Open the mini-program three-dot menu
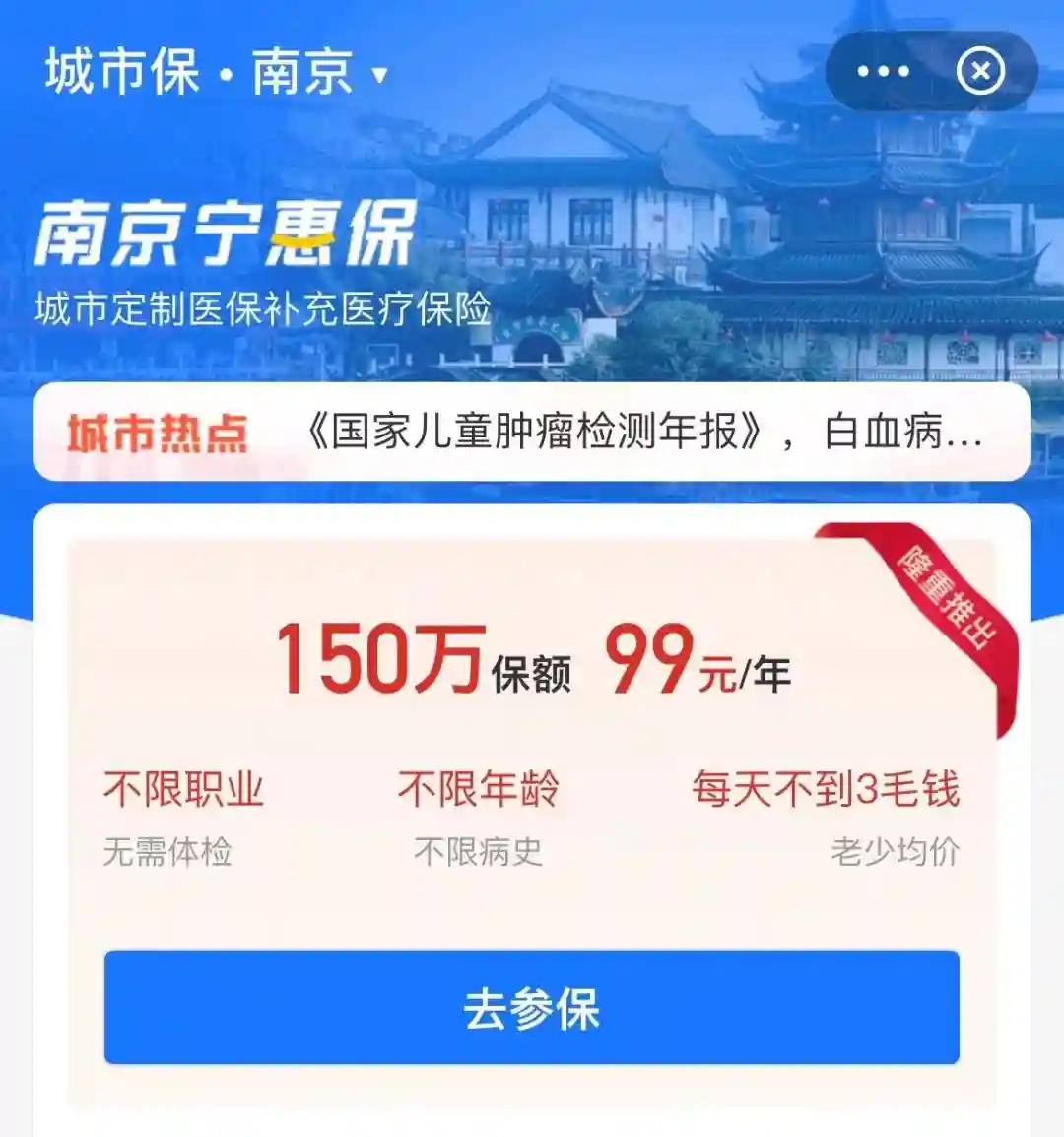 coord(883,71)
